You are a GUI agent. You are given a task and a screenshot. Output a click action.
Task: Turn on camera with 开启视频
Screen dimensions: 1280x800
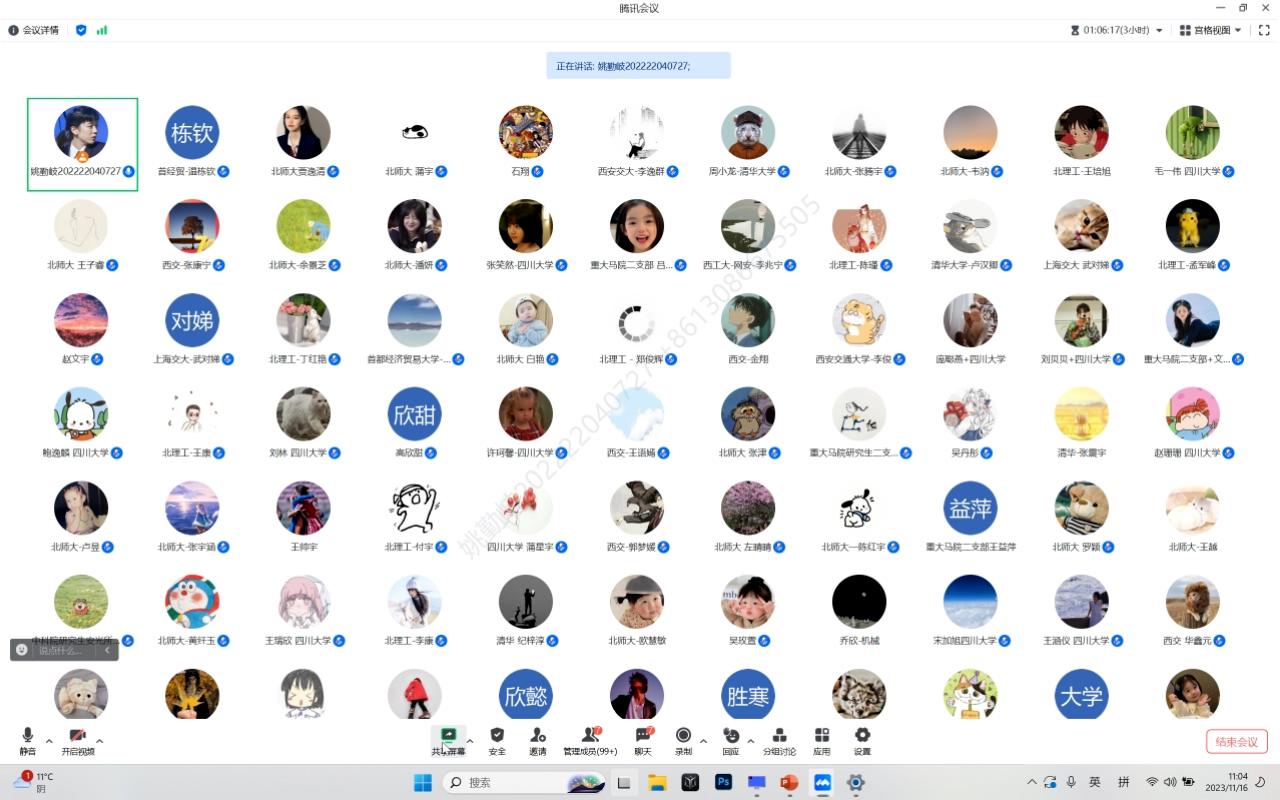click(78, 740)
